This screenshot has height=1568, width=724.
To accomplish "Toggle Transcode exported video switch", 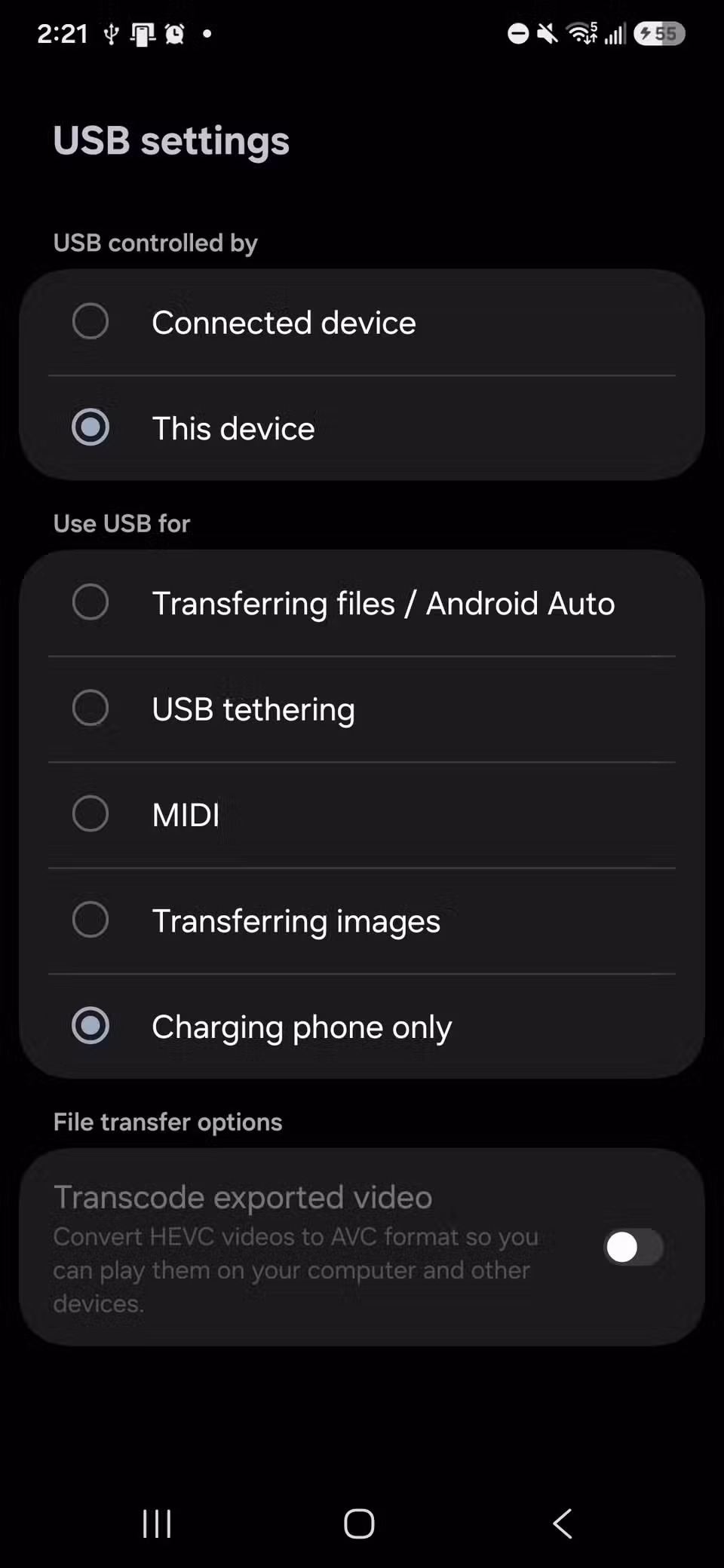I will pos(633,1248).
